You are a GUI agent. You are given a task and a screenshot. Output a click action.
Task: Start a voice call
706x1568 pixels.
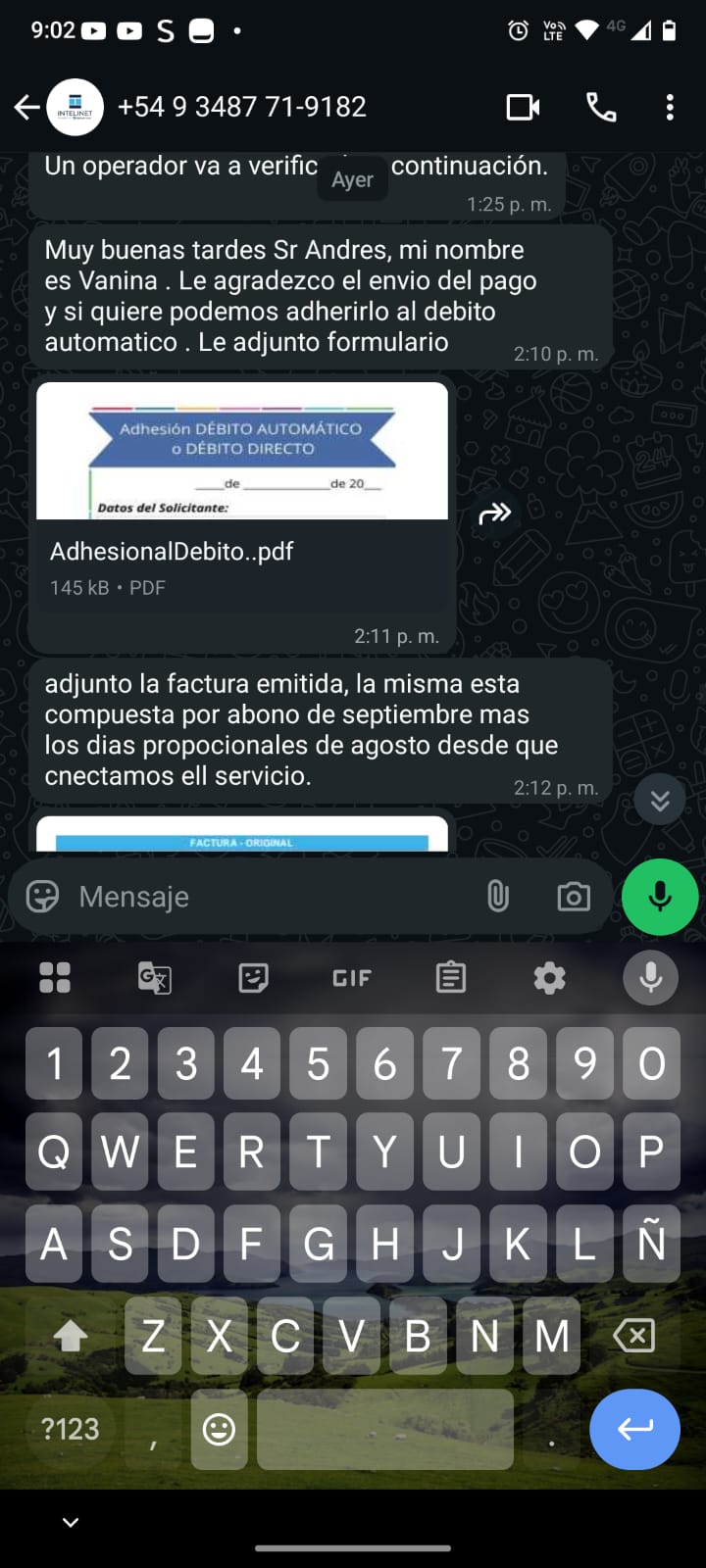(601, 107)
